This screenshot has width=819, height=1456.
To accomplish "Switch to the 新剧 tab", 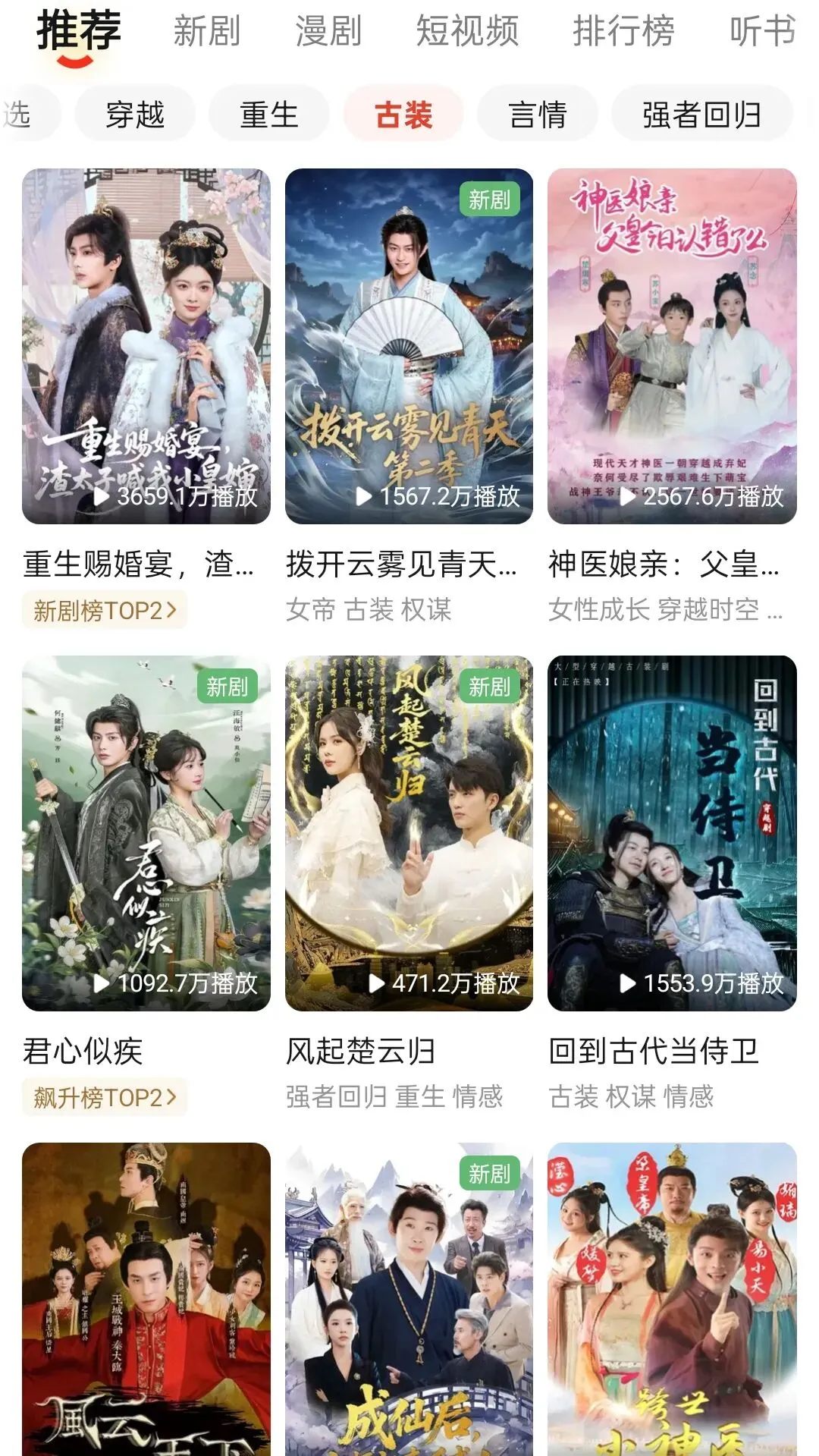I will pyautogui.click(x=206, y=32).
